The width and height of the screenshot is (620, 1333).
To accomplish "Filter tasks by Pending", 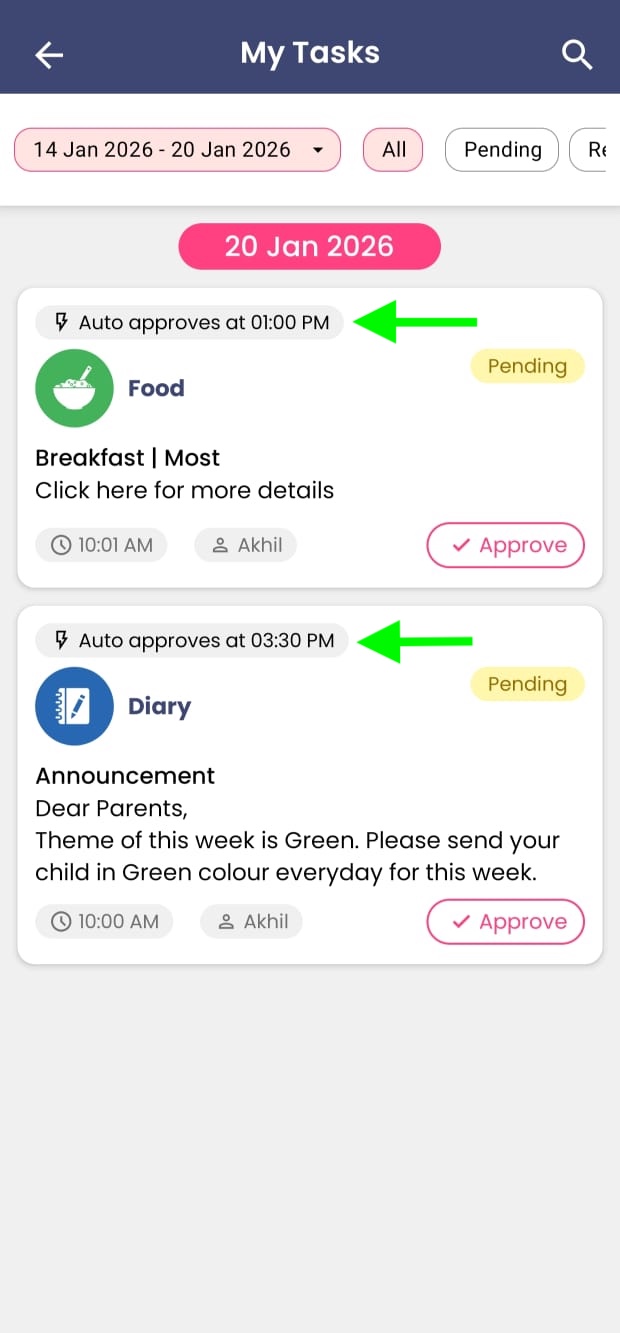I will click(x=502, y=150).
